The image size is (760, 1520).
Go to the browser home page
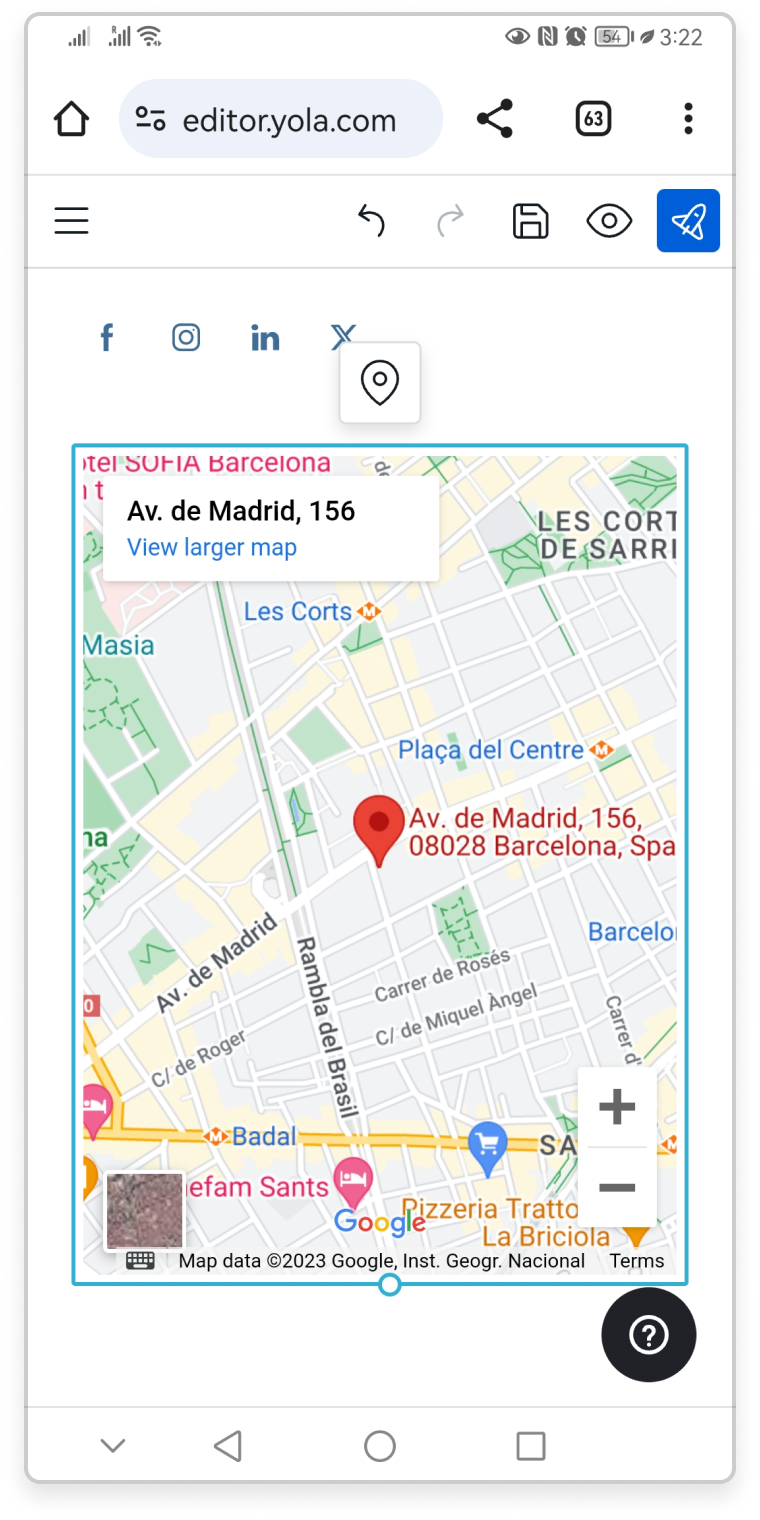pos(71,120)
